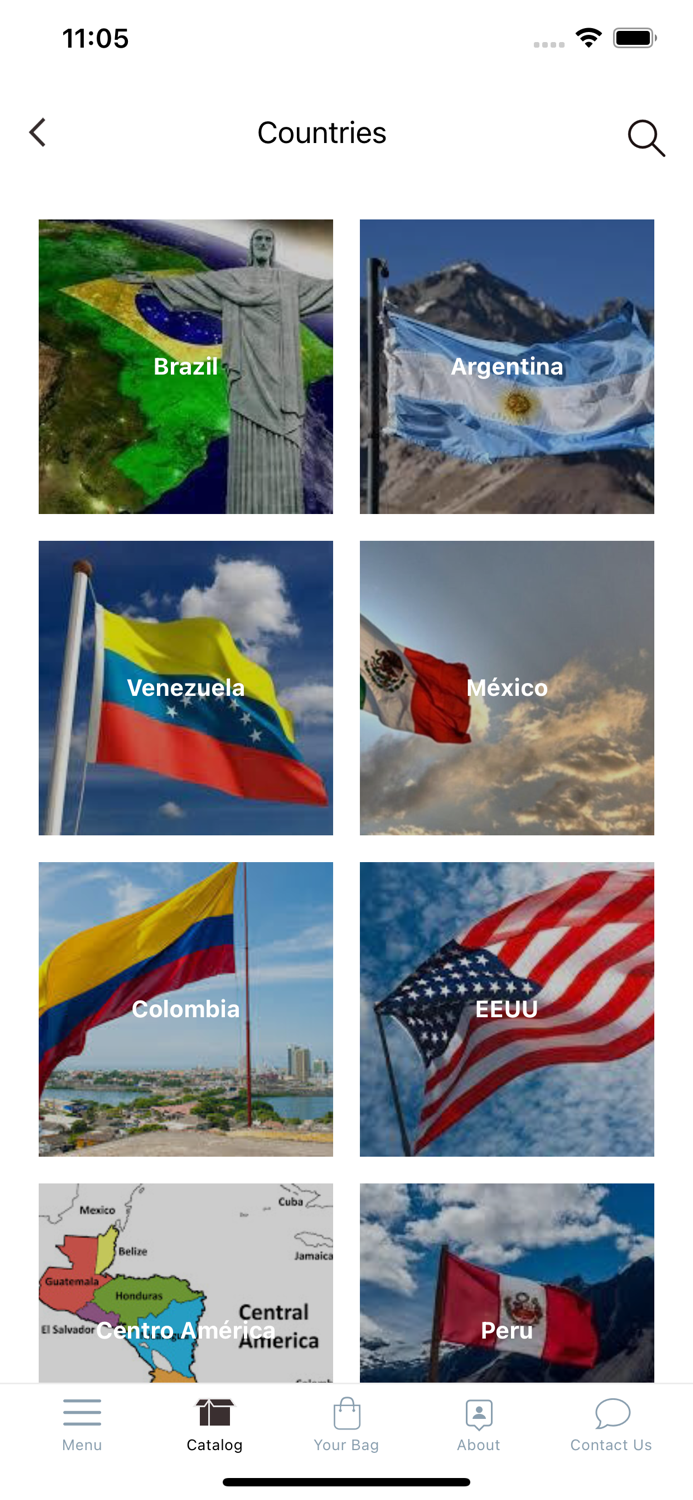Switch to the About tab
The image size is (693, 1500).
[478, 1425]
